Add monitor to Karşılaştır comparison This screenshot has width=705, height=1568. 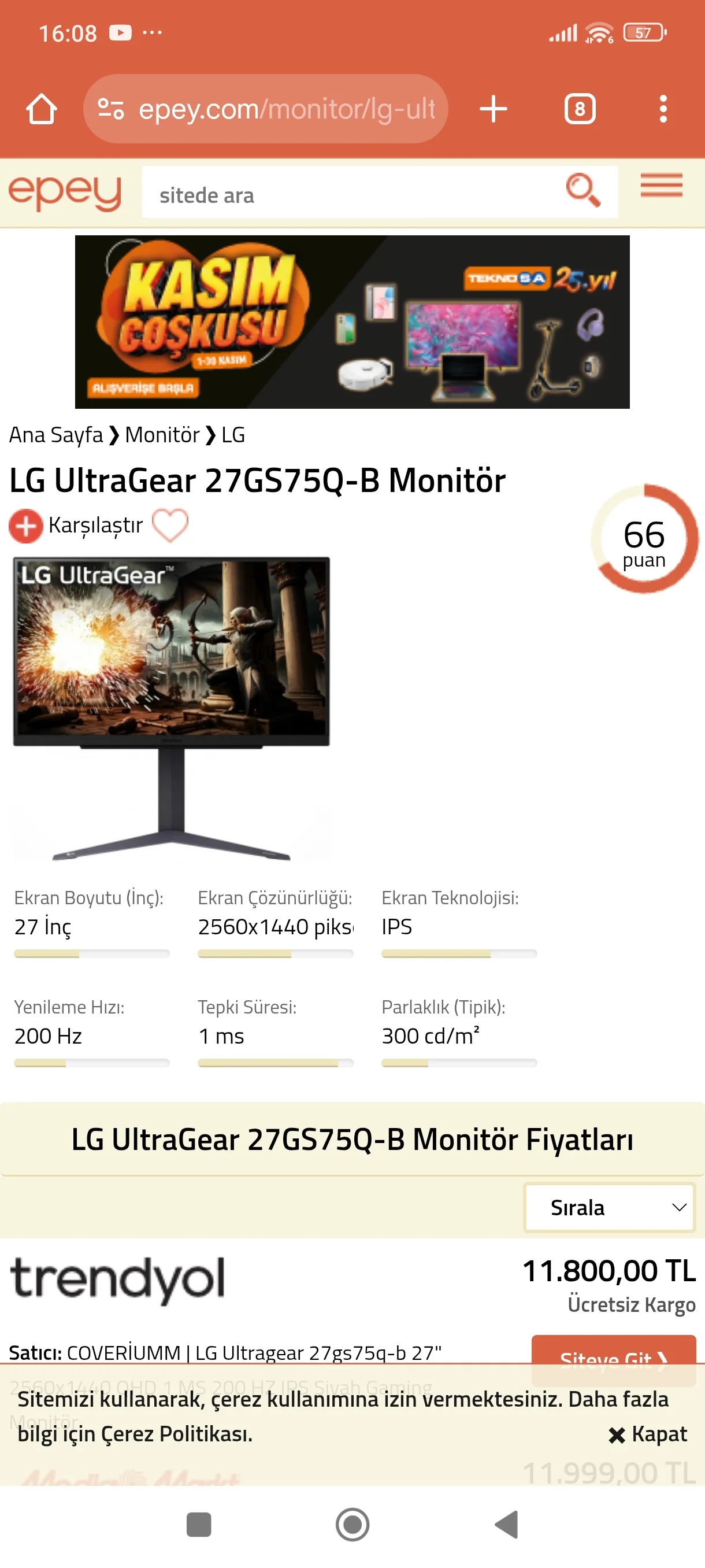click(76, 525)
